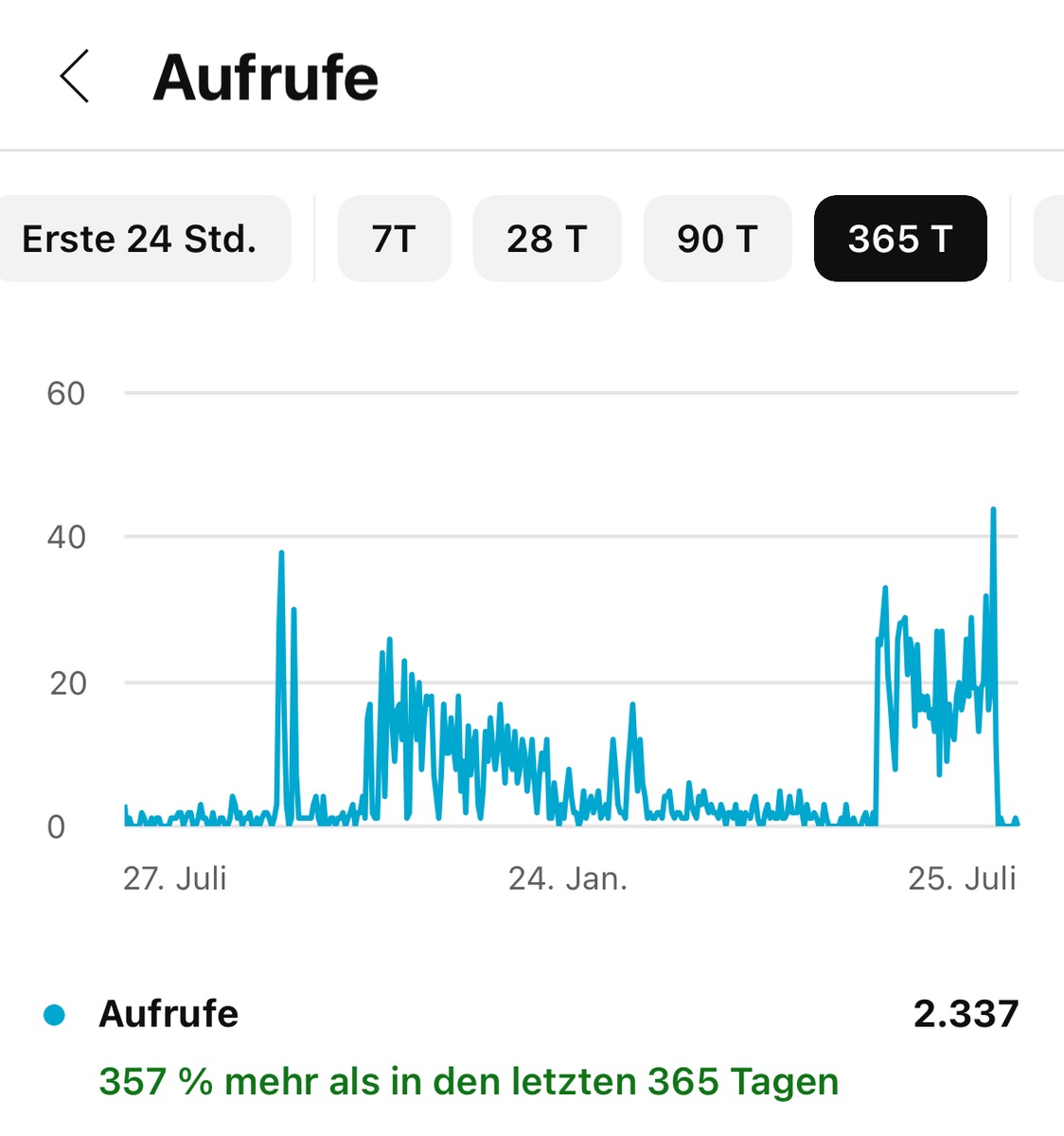Select the 365 T time range

pos(899,239)
